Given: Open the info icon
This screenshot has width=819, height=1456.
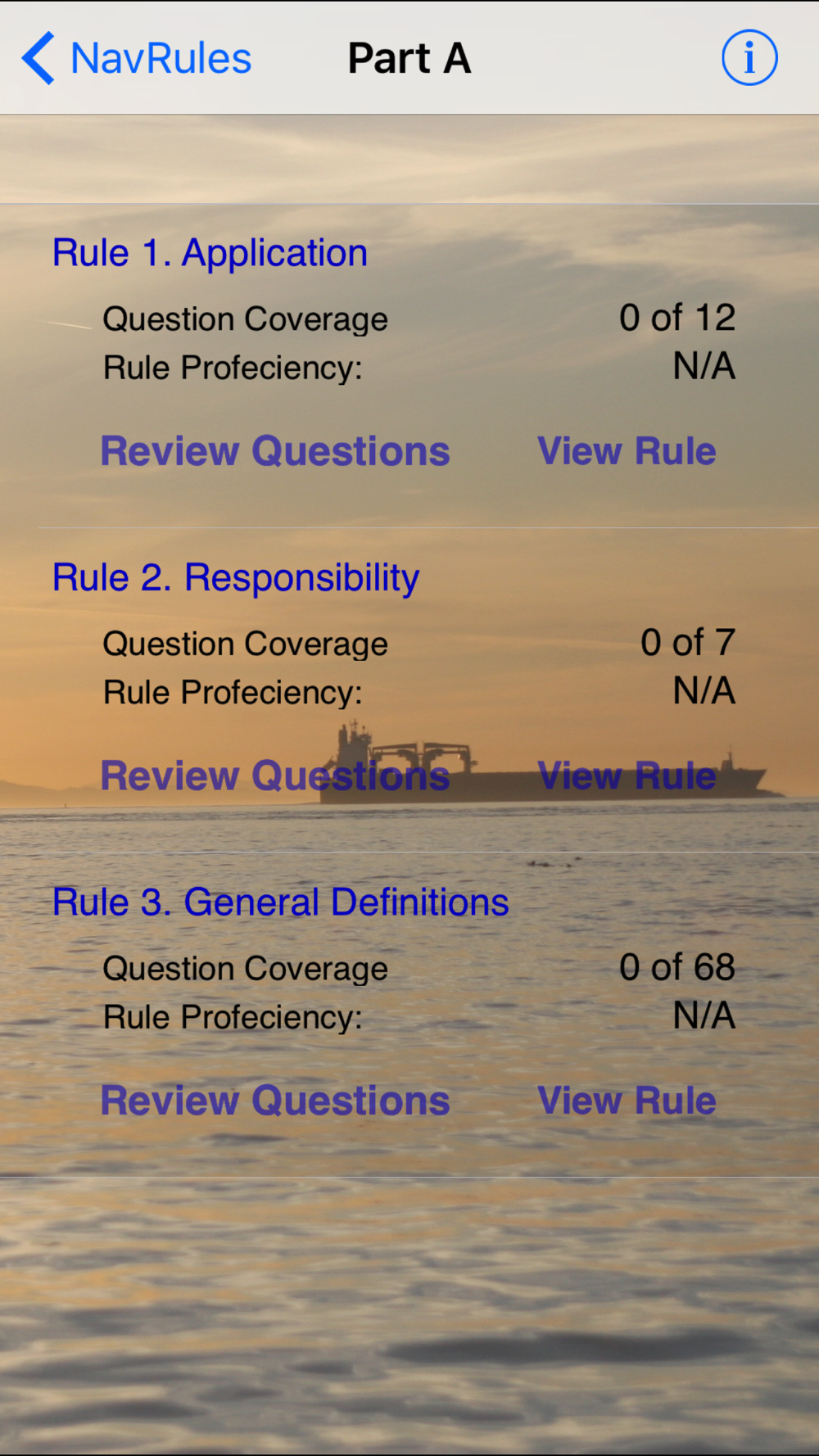Looking at the screenshot, I should 749,58.
